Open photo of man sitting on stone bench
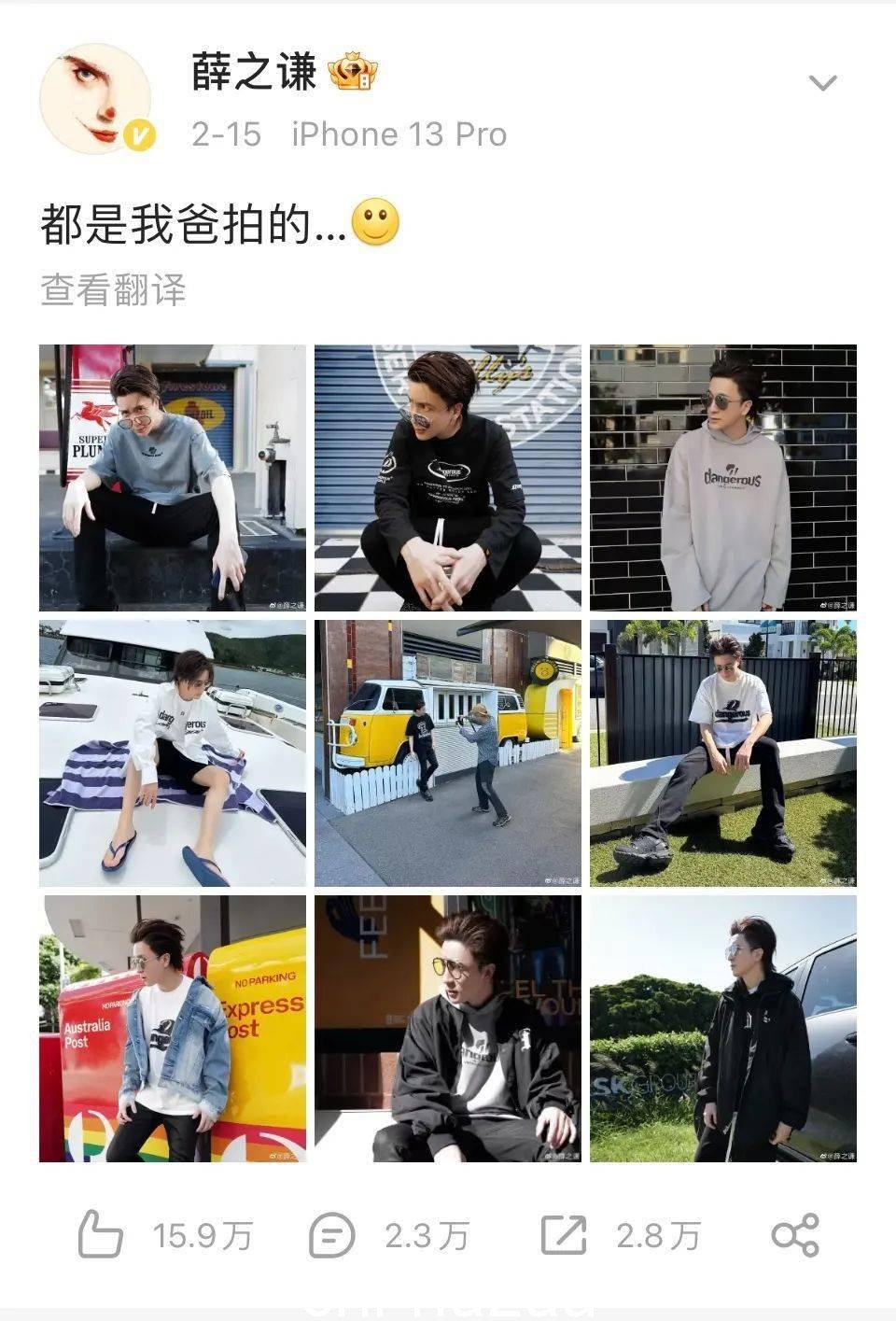This screenshot has height=1321, width=896. [722, 752]
